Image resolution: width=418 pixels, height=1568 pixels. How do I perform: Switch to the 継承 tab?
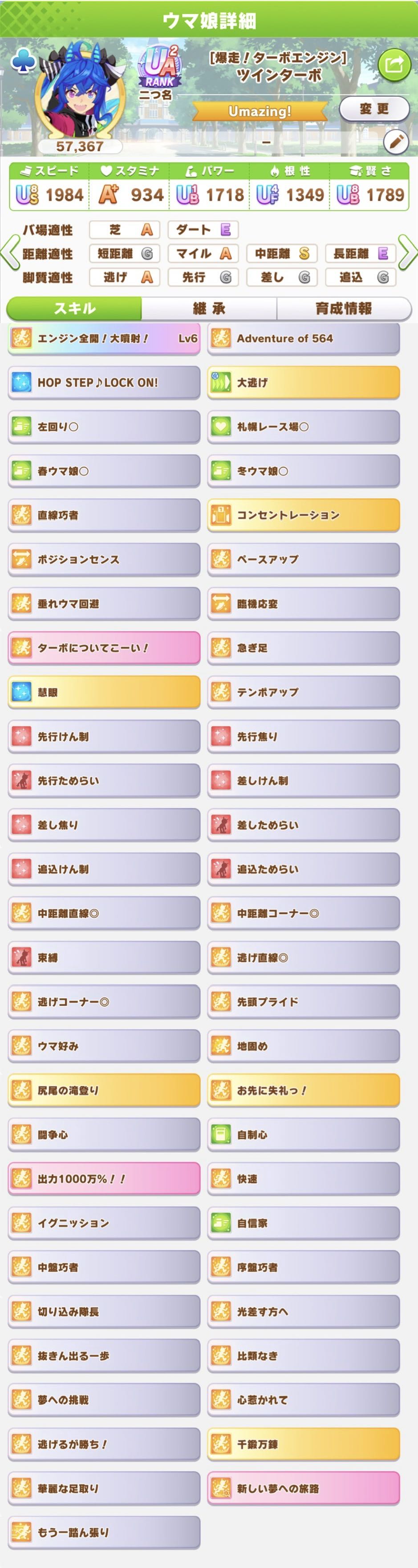tap(209, 309)
